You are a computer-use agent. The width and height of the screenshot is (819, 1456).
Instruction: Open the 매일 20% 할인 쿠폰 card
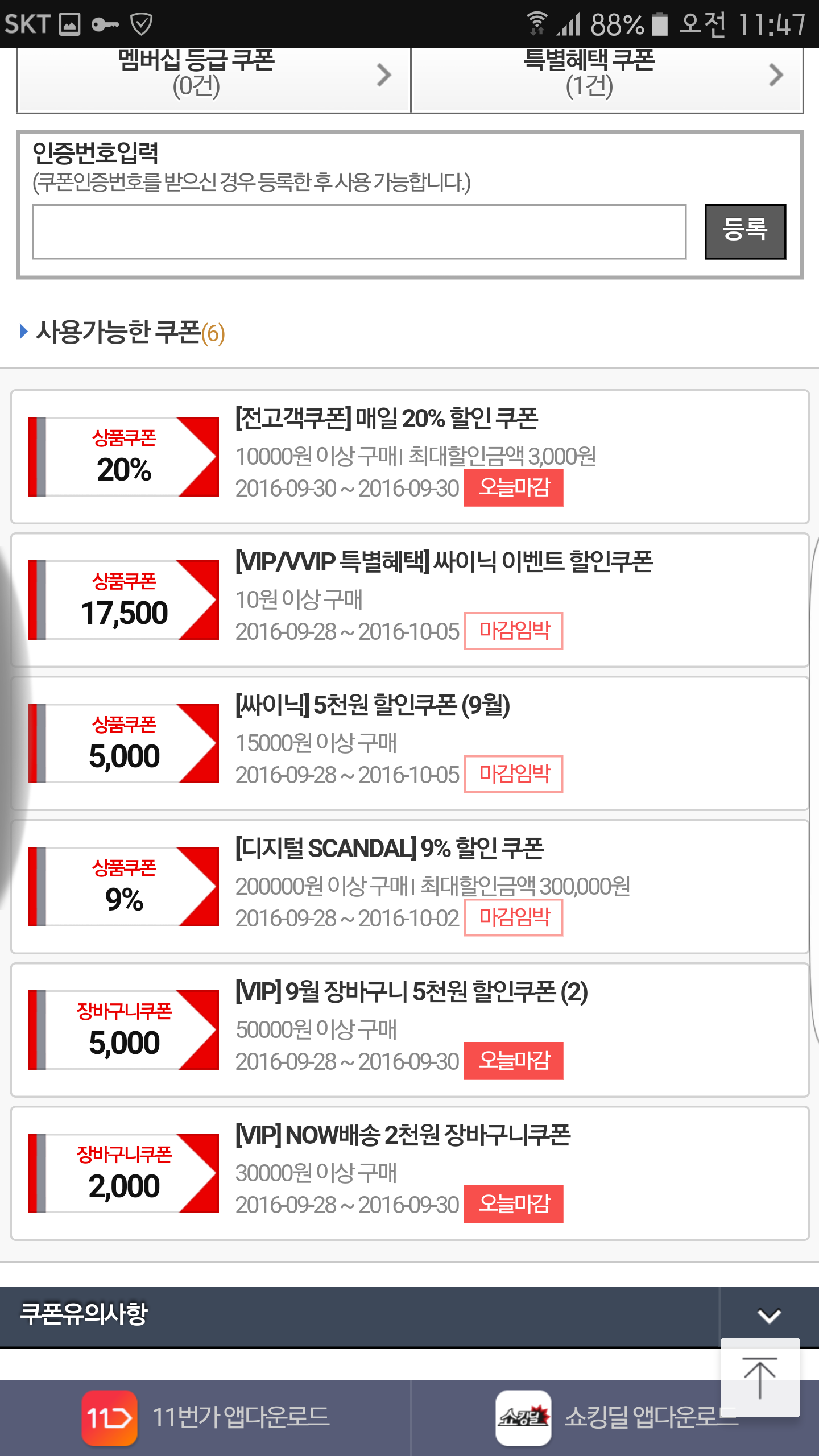click(x=409, y=456)
